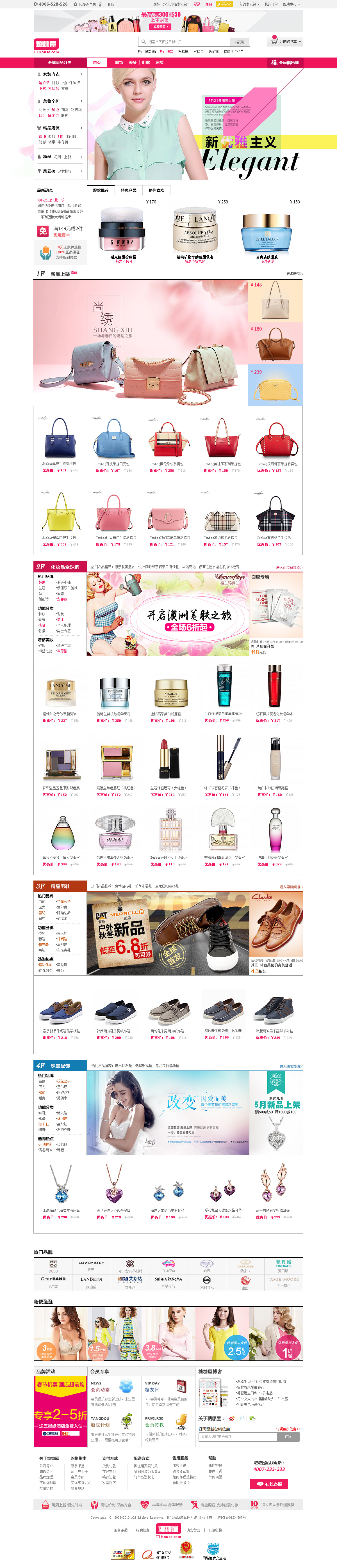Tap the 搜索 search button
337x1568 pixels.
(x=240, y=42)
